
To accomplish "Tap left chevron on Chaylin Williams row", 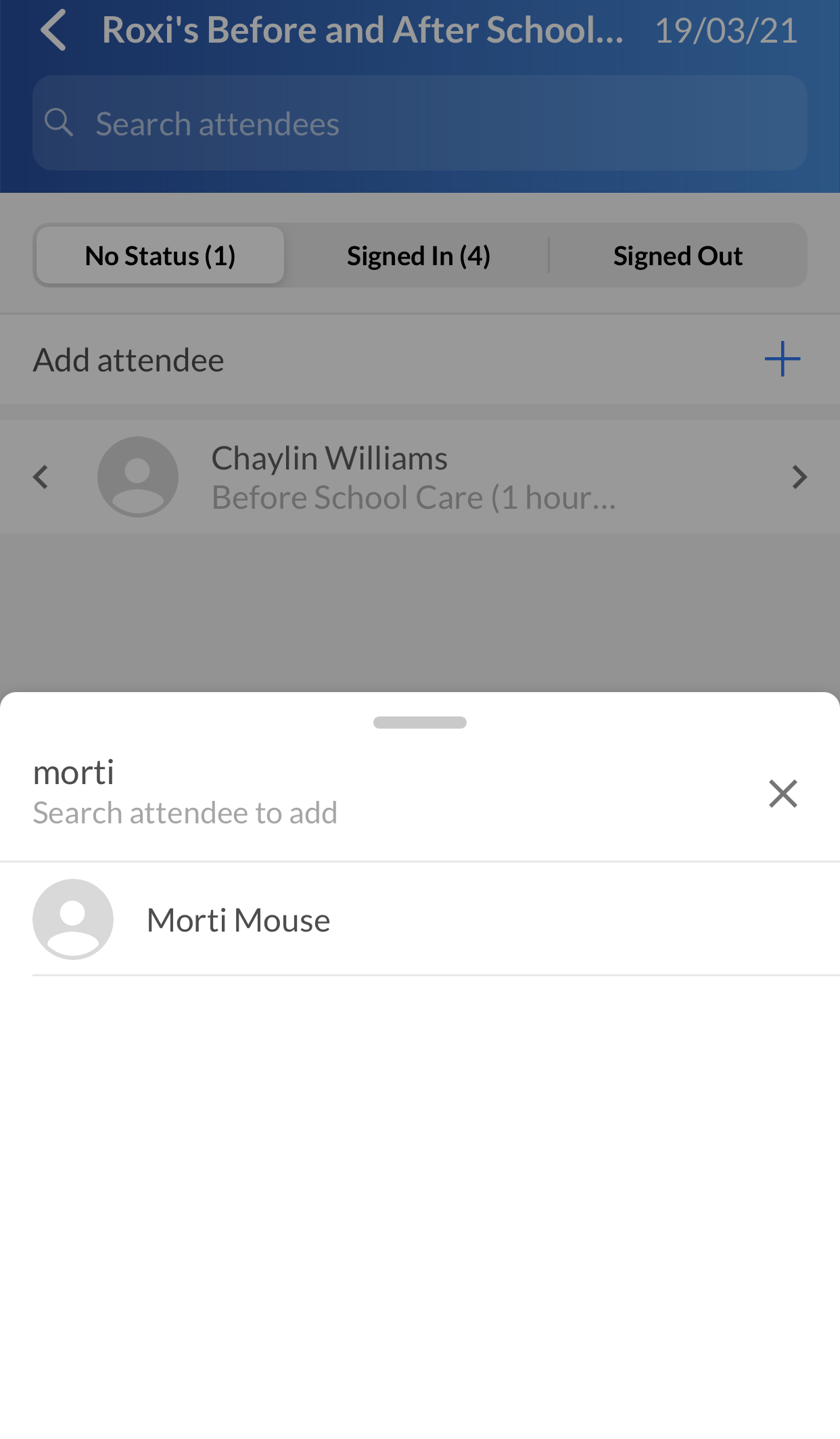I will 41,478.
